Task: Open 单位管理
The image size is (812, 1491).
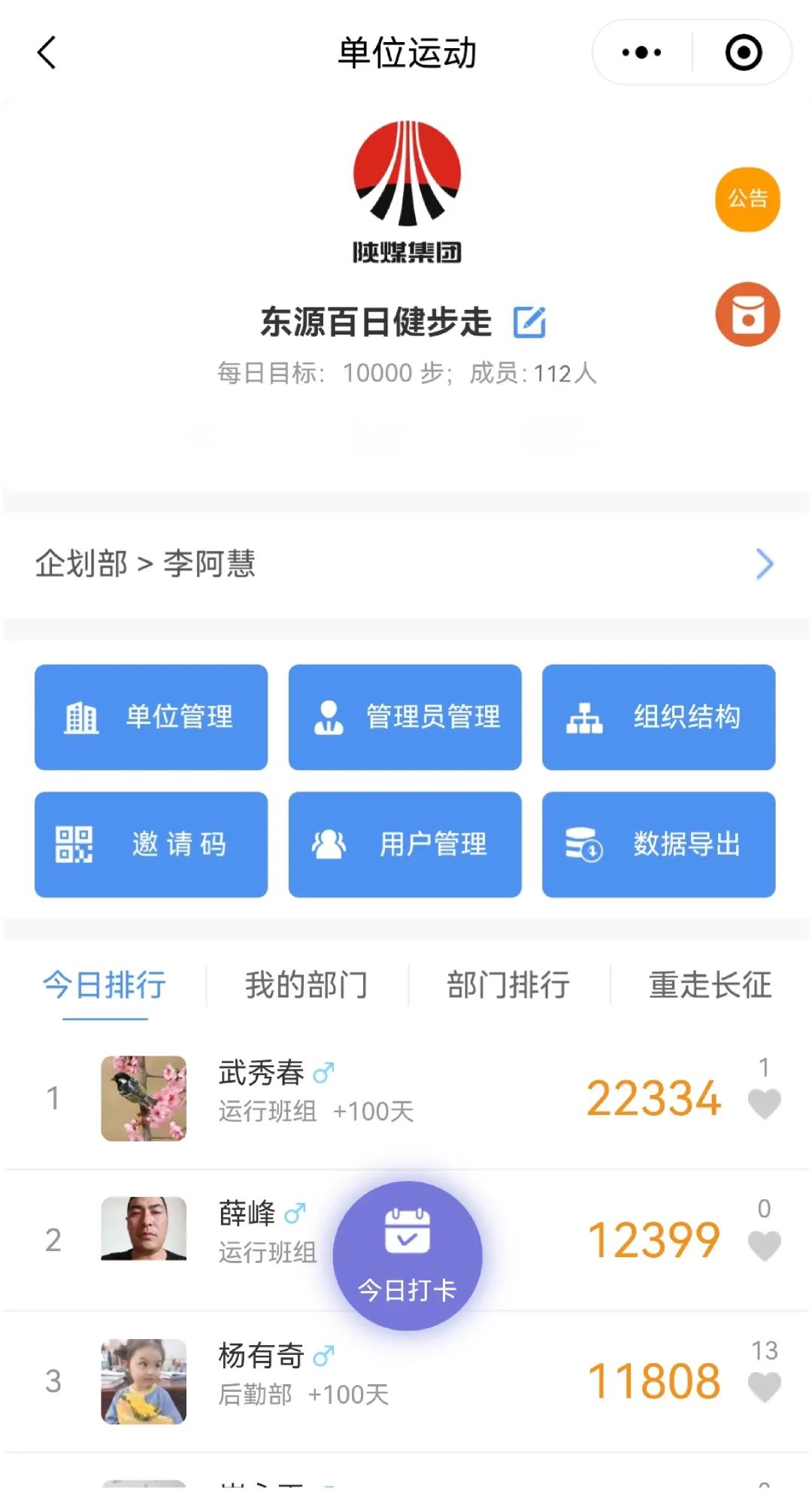Action: 151,717
